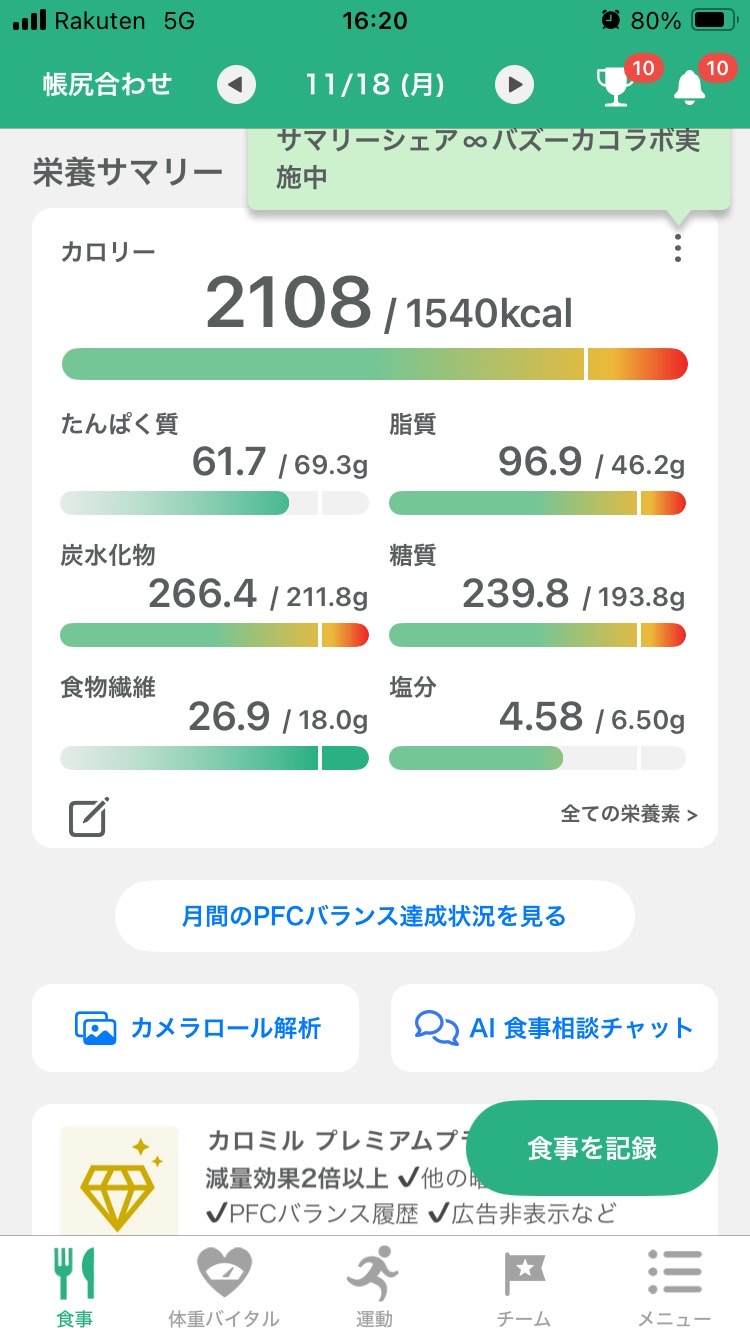
Task: Open the notifications bell
Action: [x=689, y=87]
